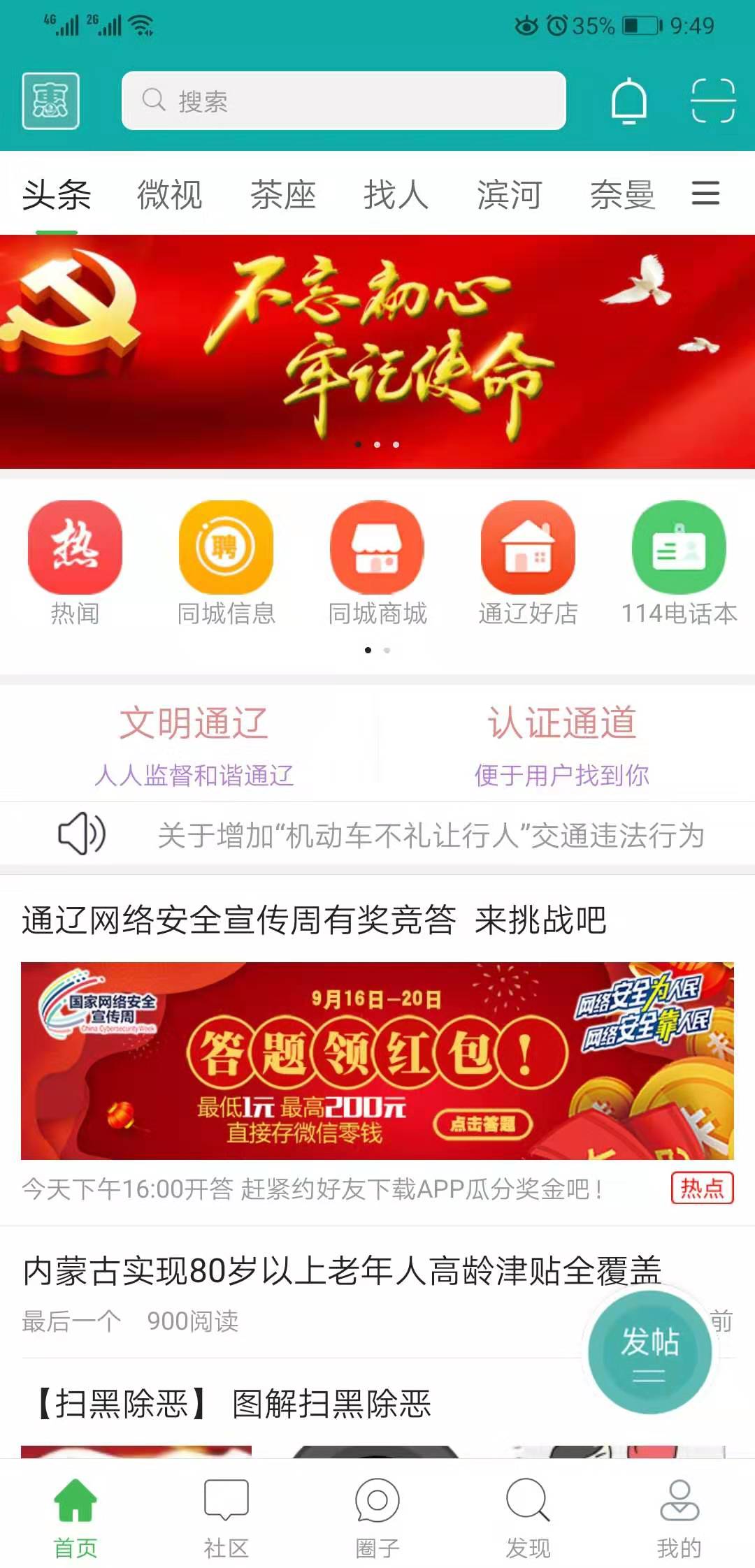
Task: Select the 找人 tab
Action: point(396,194)
